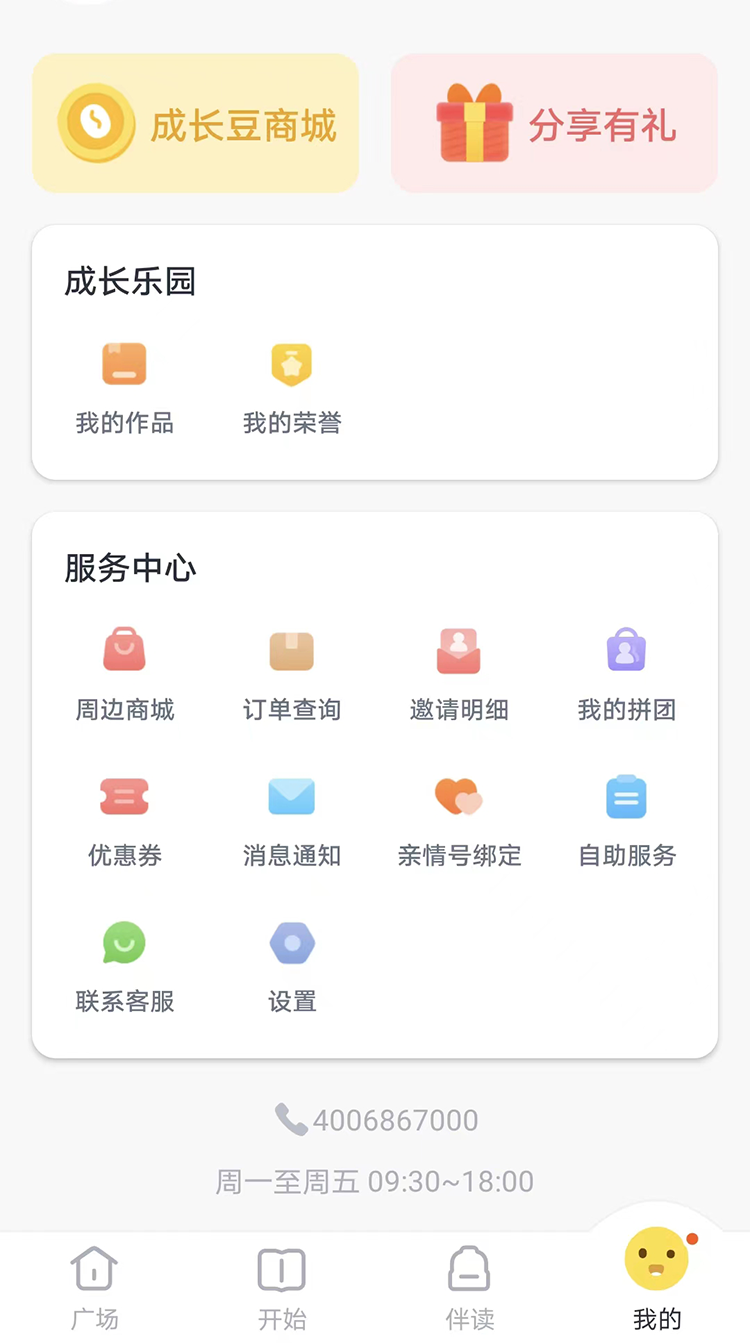
Task: Call the hotline 4006867000
Action: 377,1120
